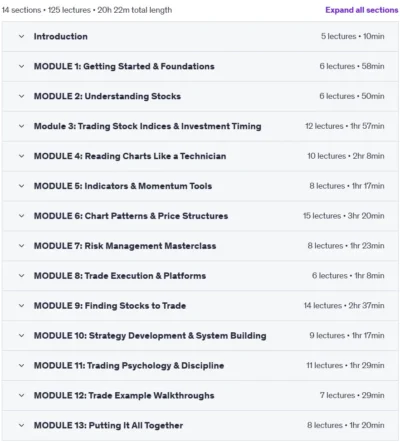Open MODULE 2: Understanding Stocks section
400x442 pixels.
pyautogui.click(x=200, y=96)
